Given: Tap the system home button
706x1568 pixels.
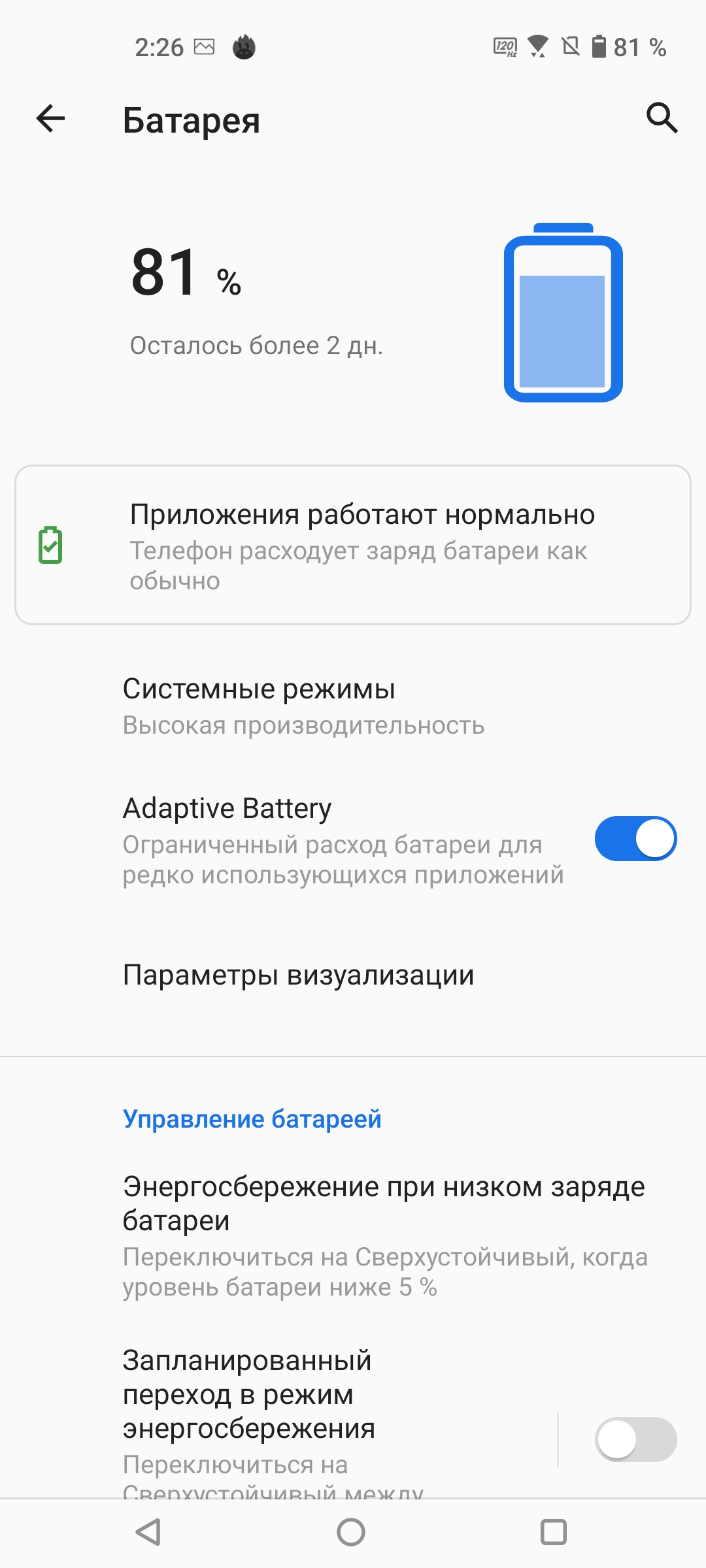Looking at the screenshot, I should pyautogui.click(x=351, y=1532).
